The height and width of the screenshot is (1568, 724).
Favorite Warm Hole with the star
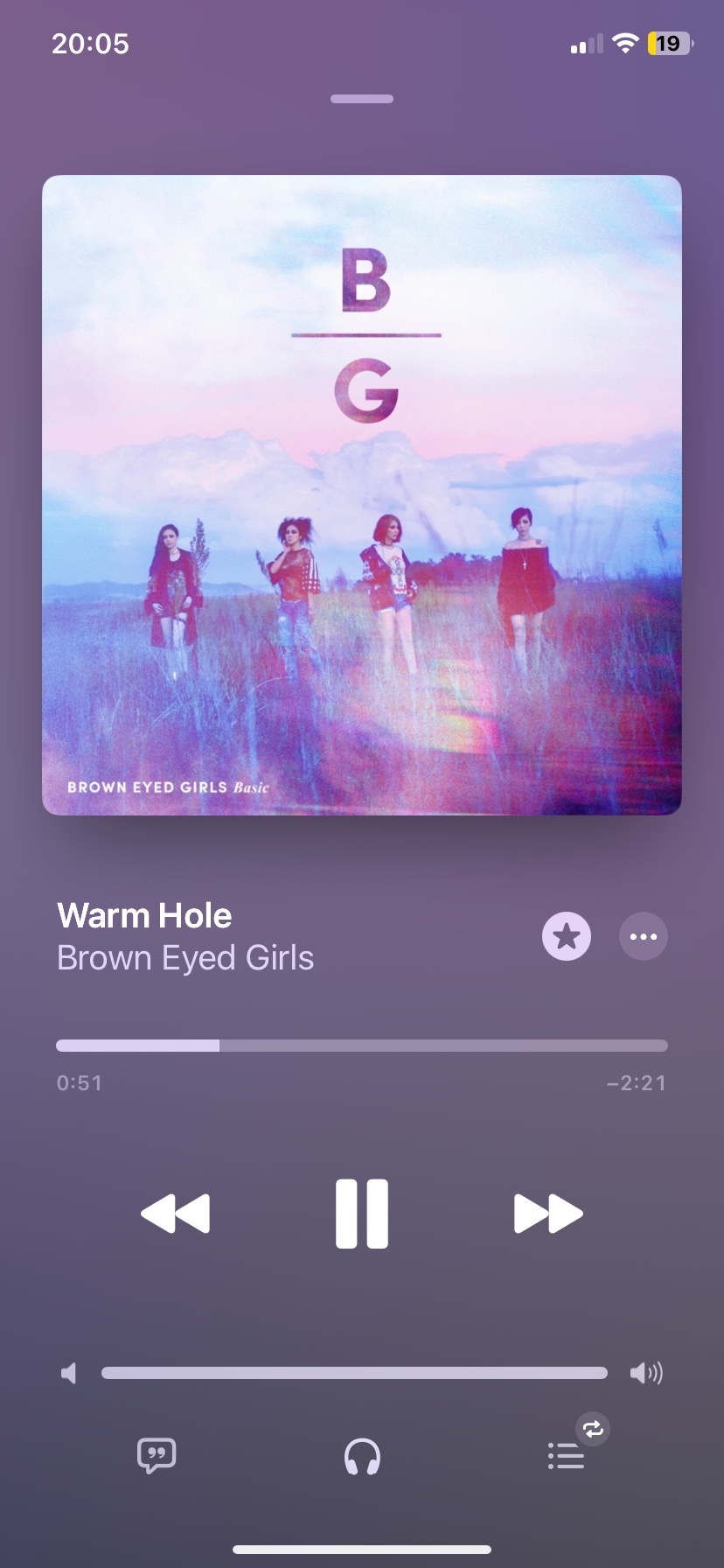567,936
